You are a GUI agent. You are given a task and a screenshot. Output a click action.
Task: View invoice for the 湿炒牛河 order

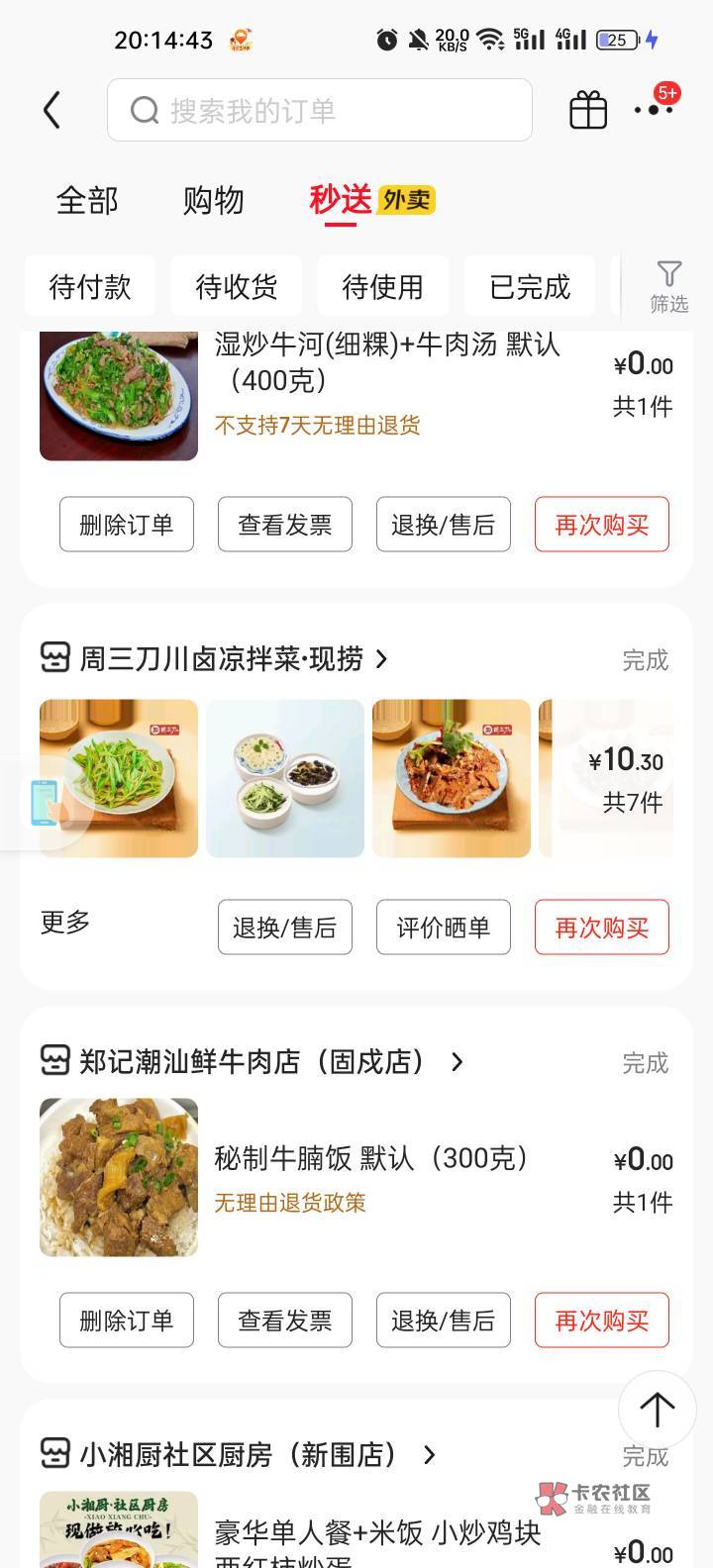(x=285, y=525)
